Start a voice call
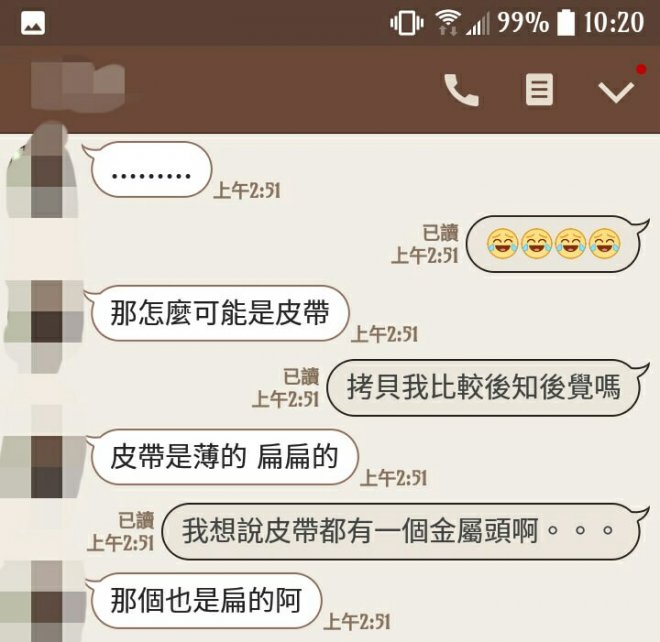 pos(461,91)
